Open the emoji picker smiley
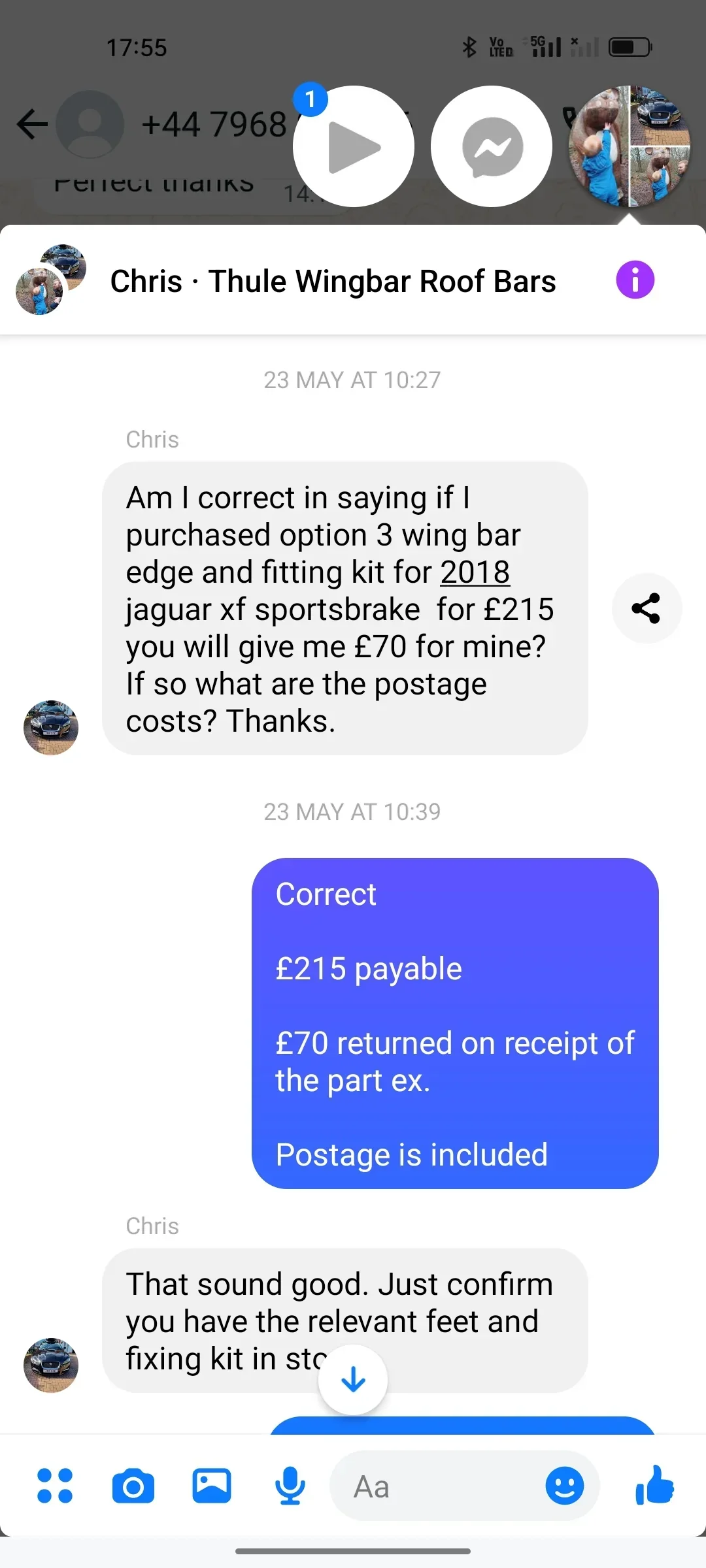Image resolution: width=706 pixels, height=1568 pixels. click(x=565, y=1486)
